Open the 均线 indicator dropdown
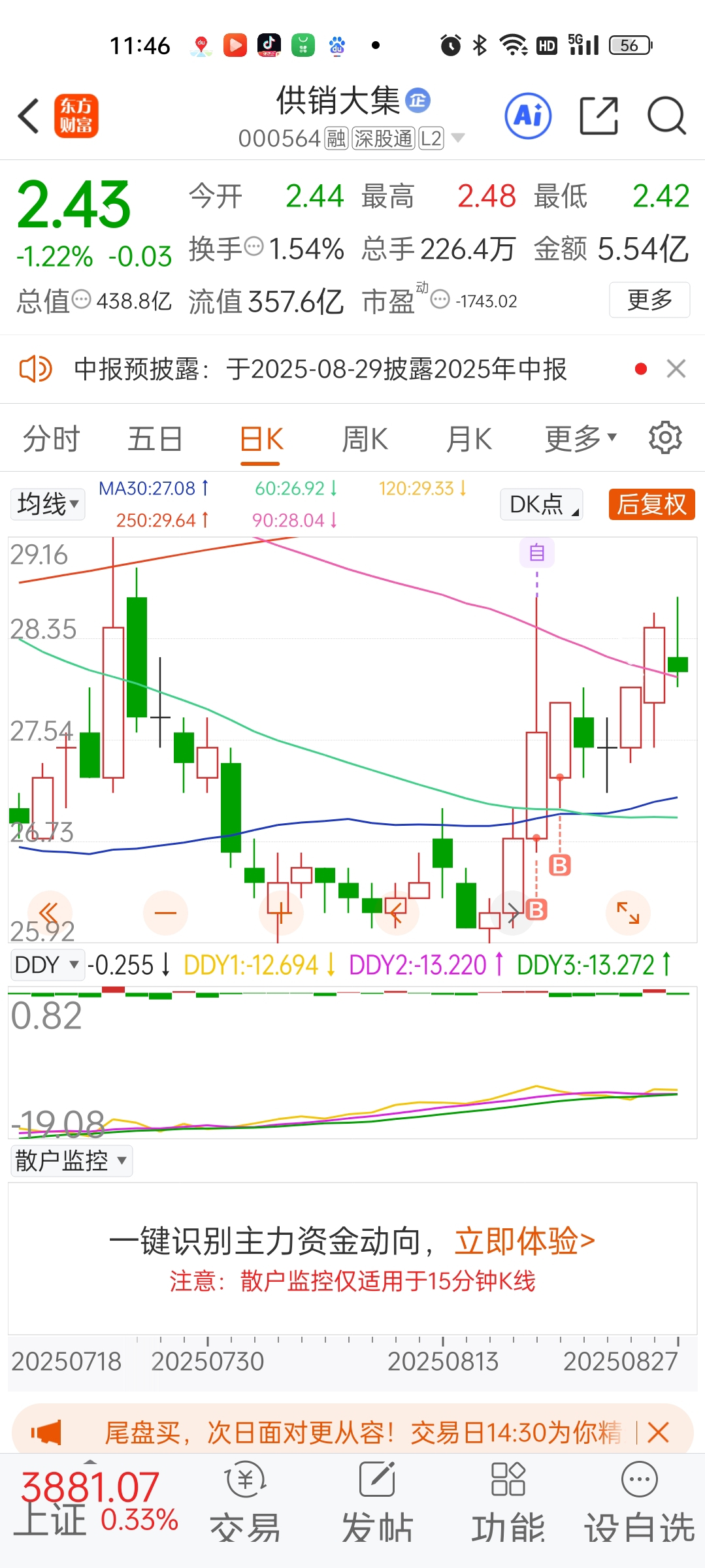 coord(48,504)
